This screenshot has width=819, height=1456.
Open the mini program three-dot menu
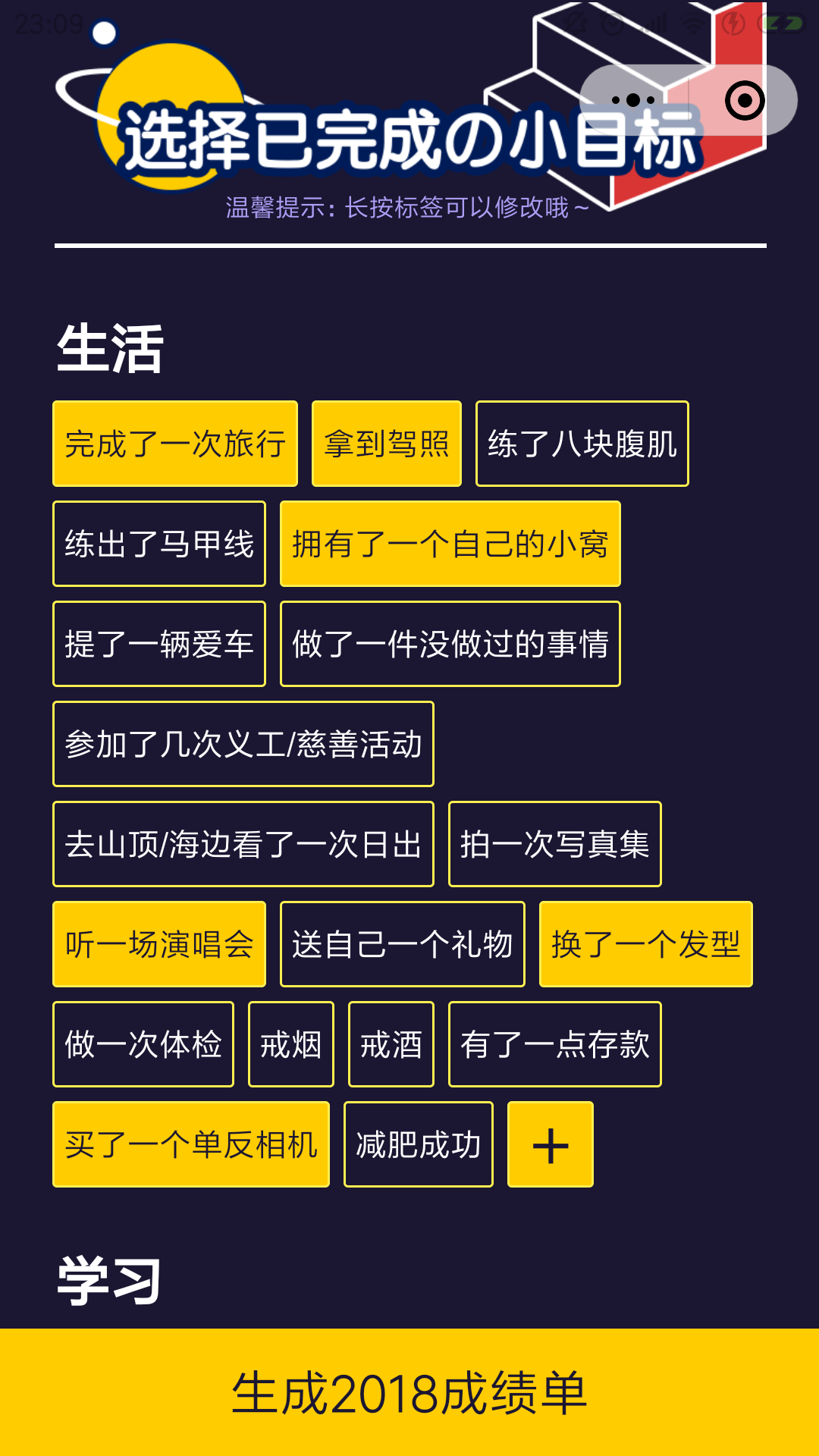pos(633,100)
